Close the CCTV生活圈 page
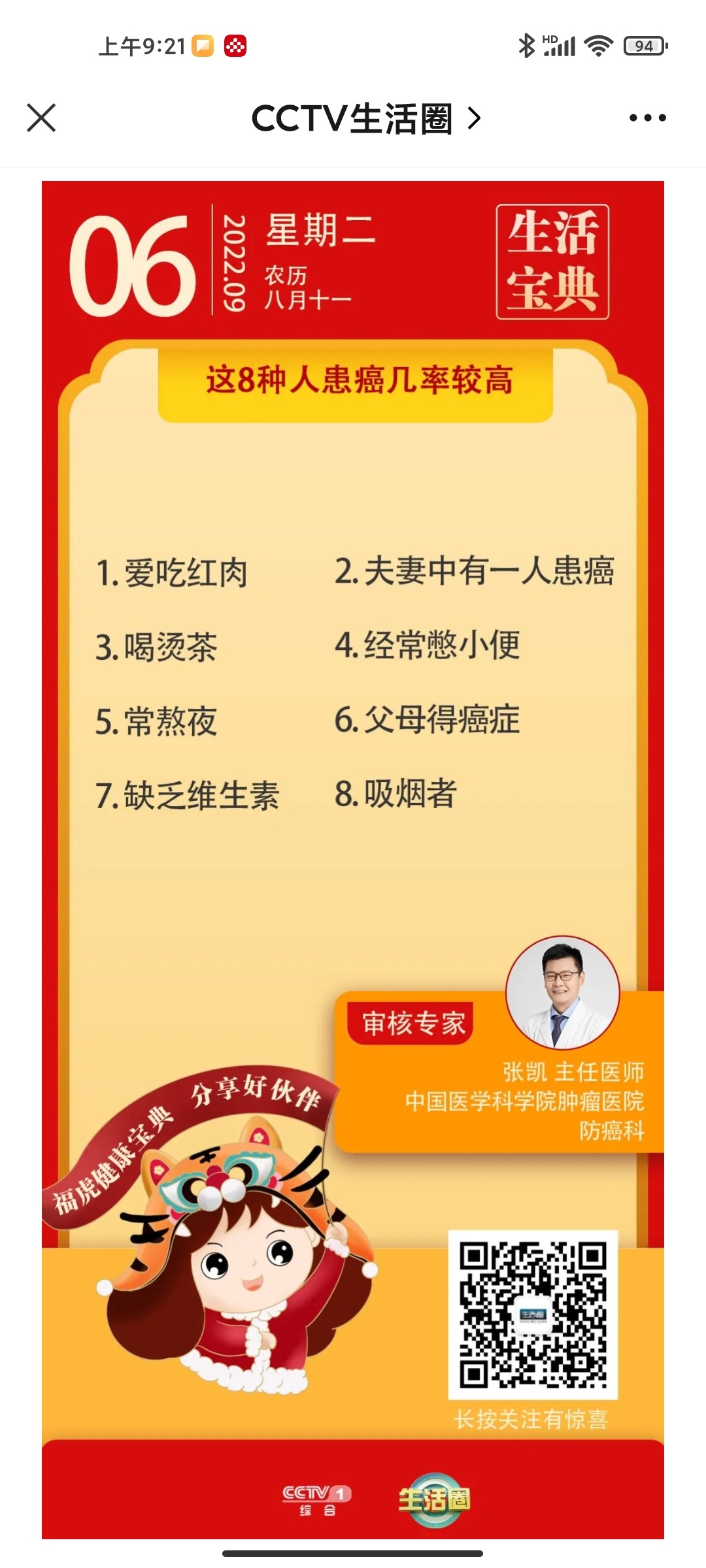Image resolution: width=706 pixels, height=1568 pixels. click(x=41, y=118)
